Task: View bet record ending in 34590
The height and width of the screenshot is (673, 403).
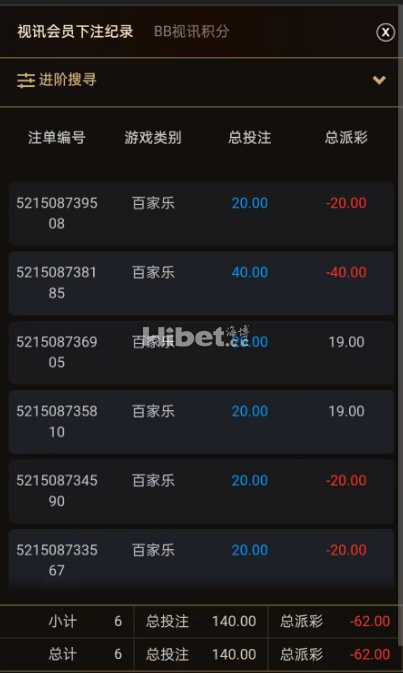Action: point(201,491)
